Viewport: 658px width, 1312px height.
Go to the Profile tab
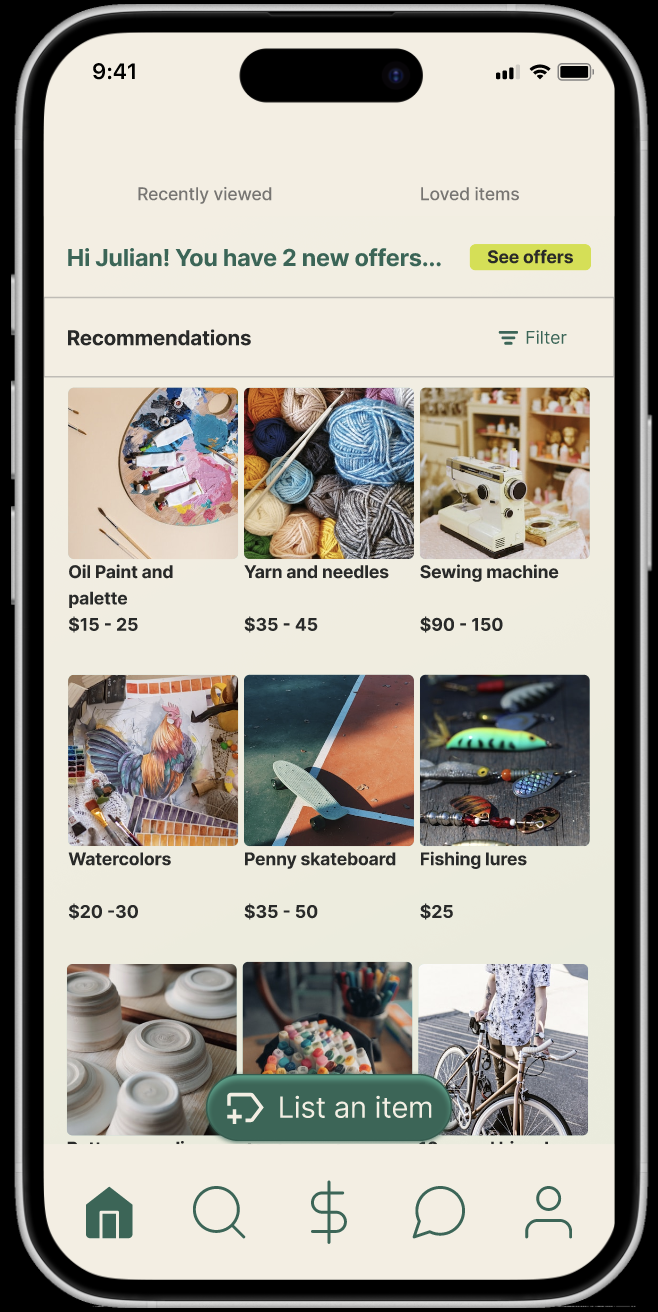coord(548,1213)
